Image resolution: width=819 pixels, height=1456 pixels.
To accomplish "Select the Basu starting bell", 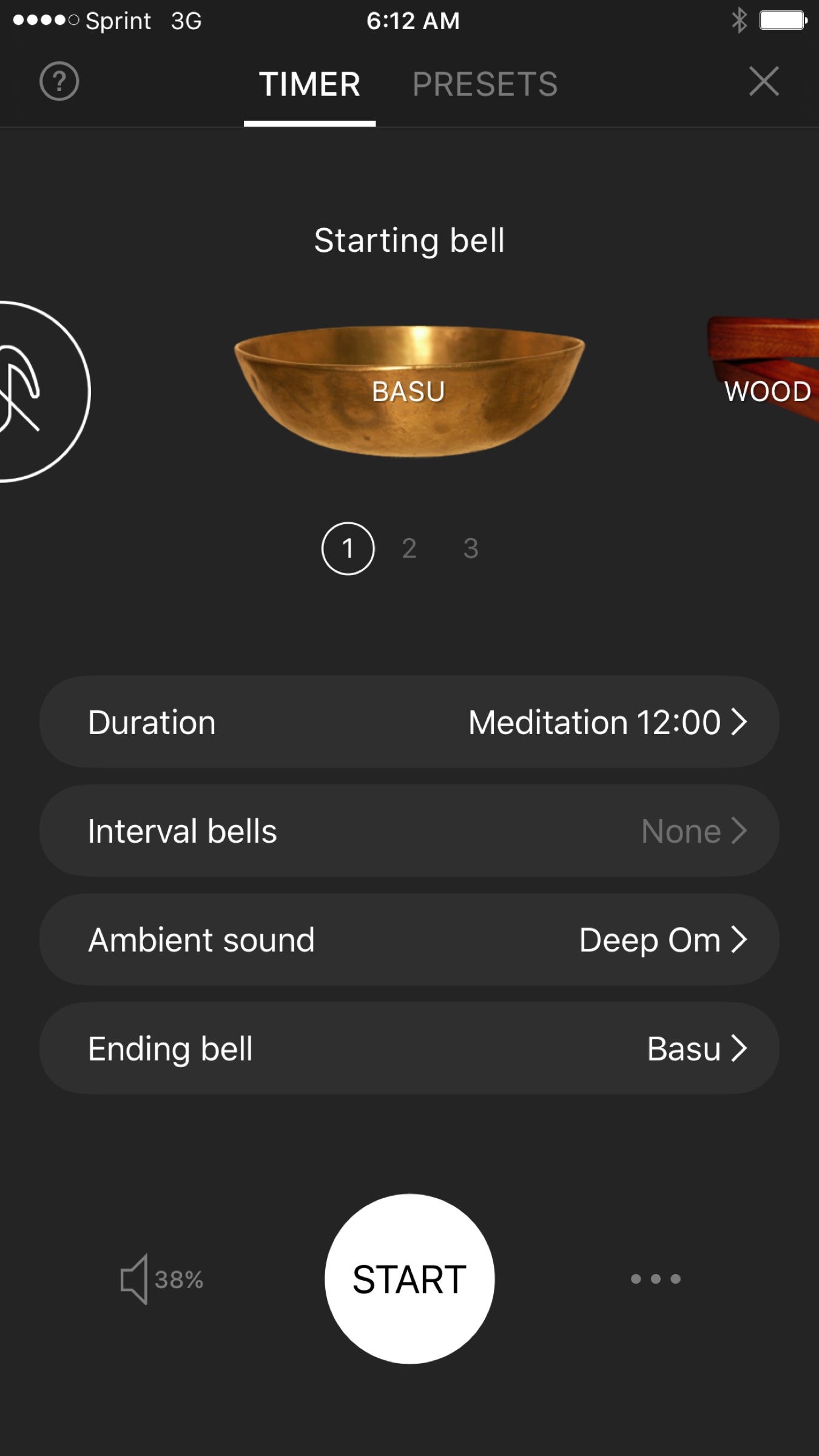I will (409, 391).
